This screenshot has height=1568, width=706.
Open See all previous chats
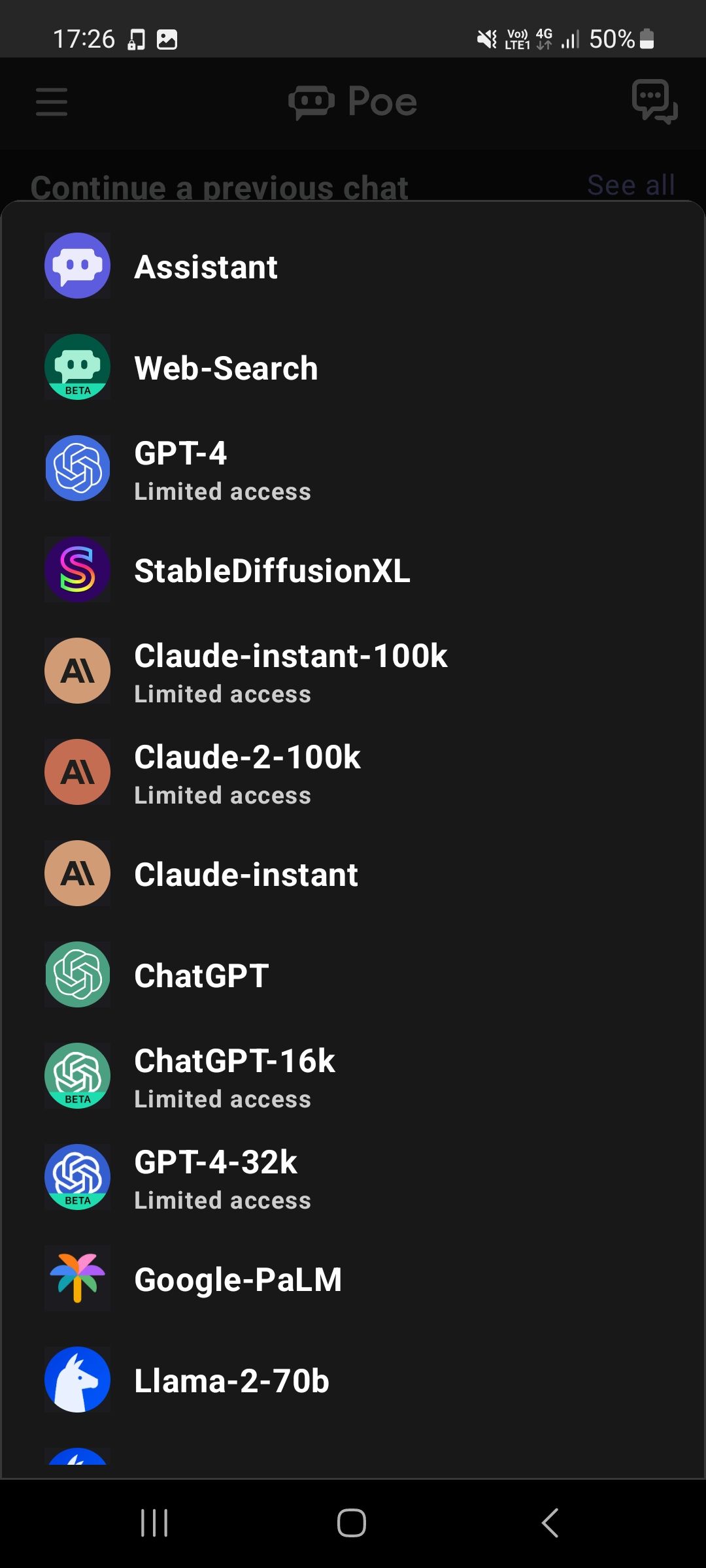[631, 185]
